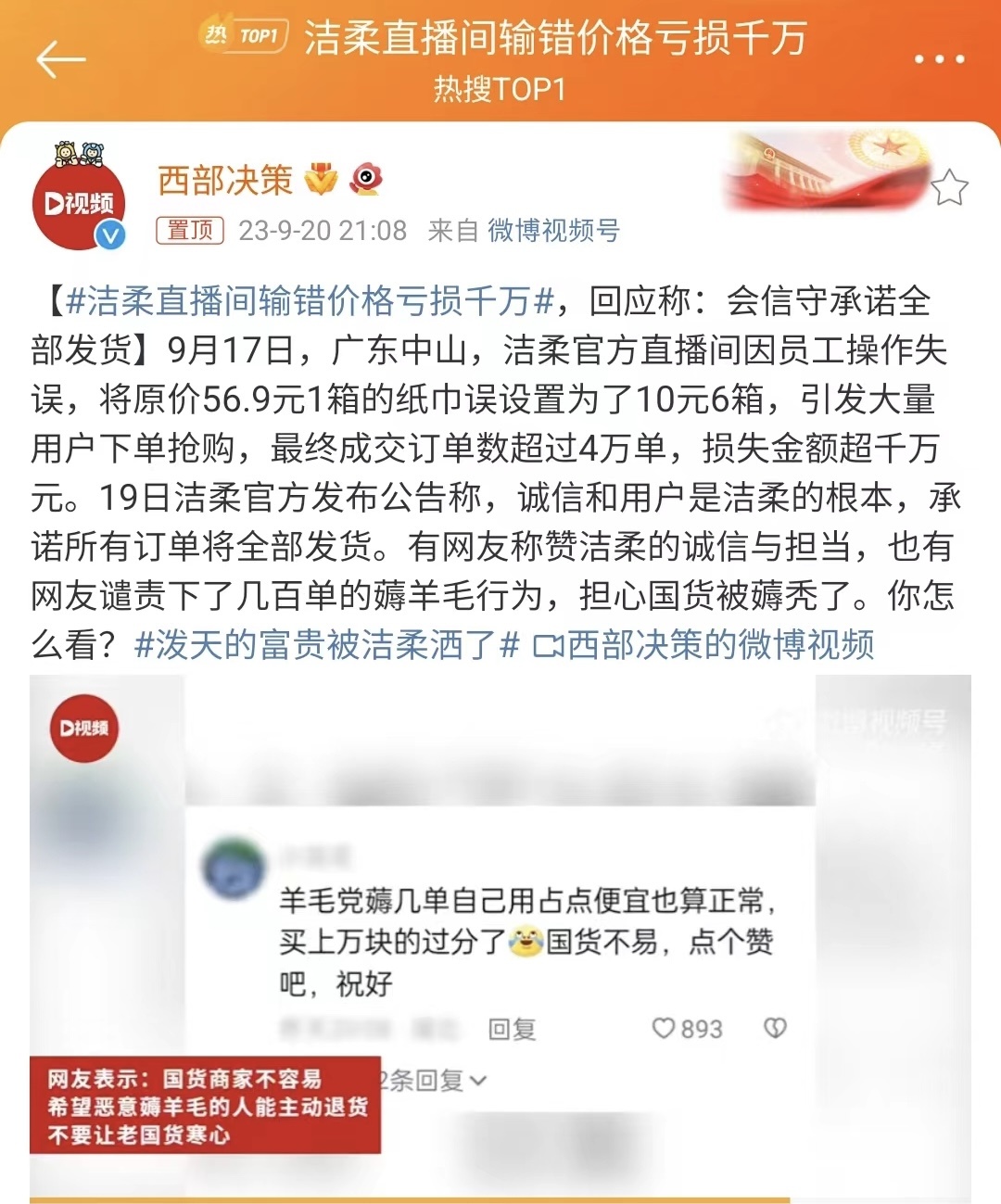Open the 微博视频号 source link
Screen dimensions: 1001x1204
pos(553,230)
